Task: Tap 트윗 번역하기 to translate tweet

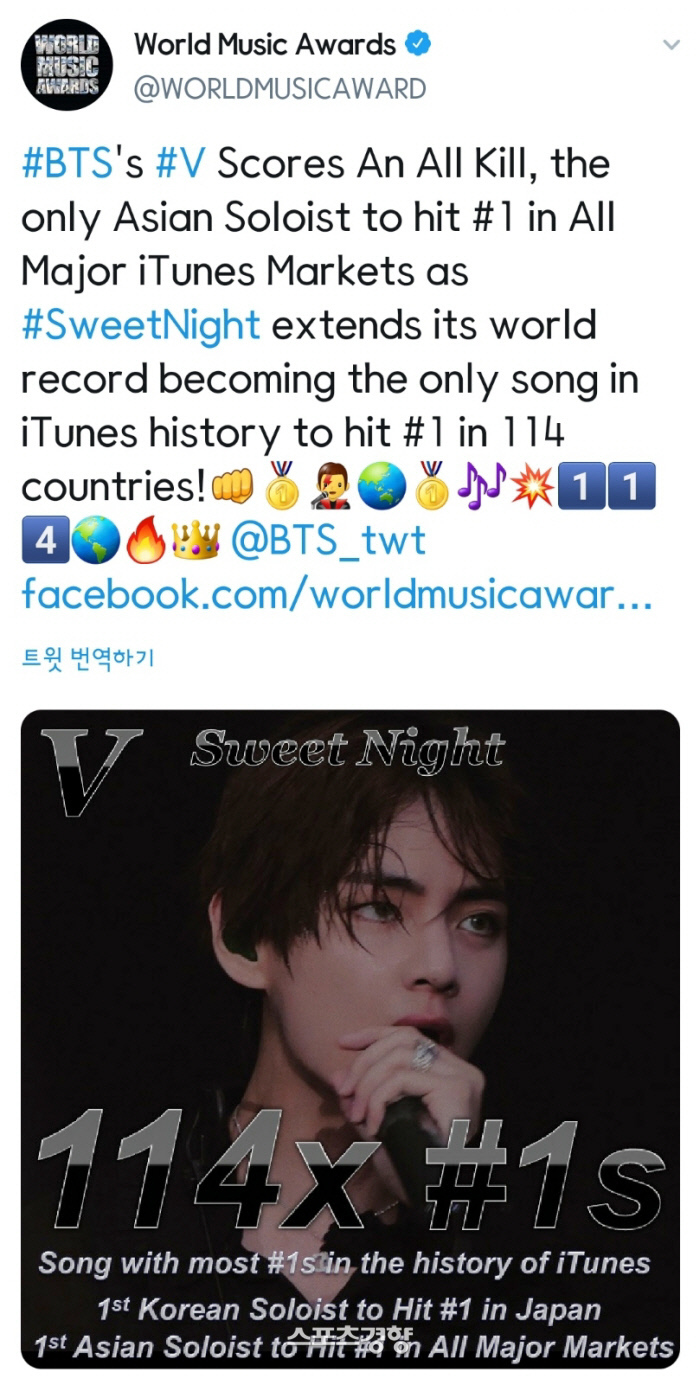Action: click(x=88, y=659)
